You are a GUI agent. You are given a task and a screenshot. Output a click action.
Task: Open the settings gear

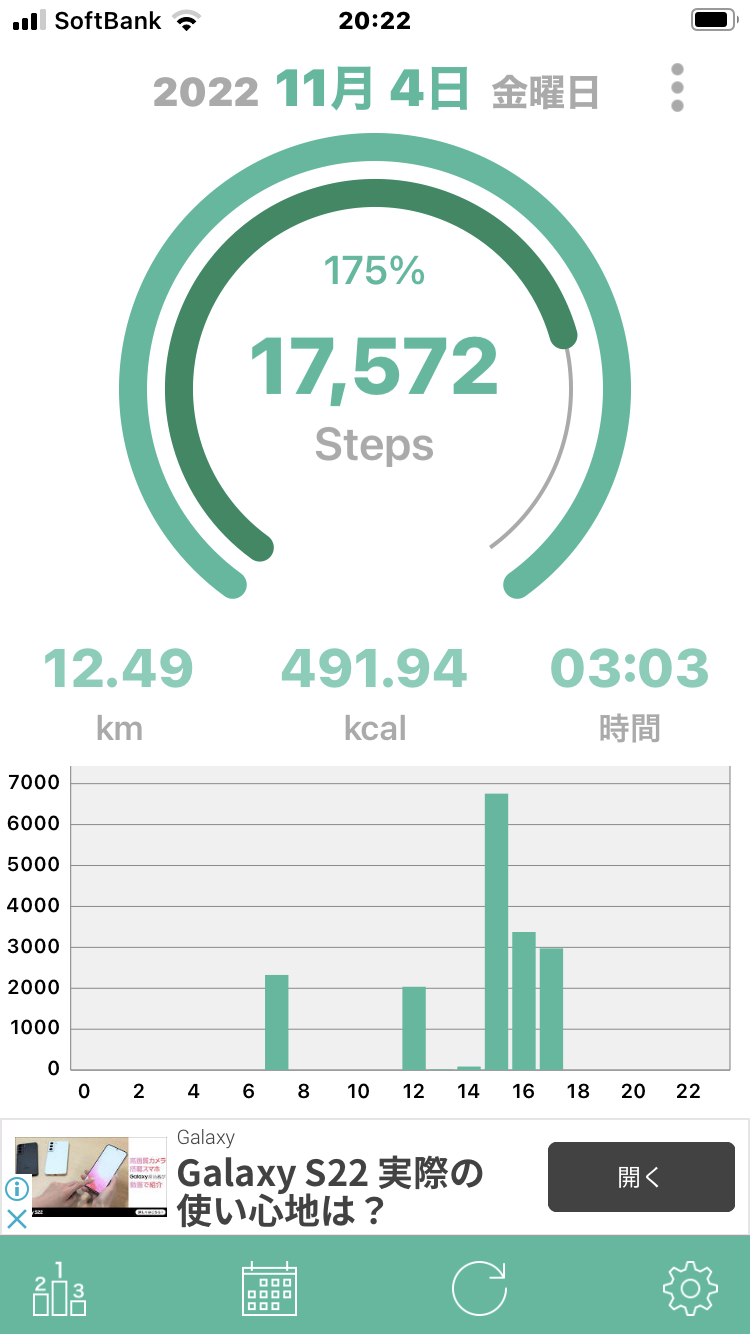pyautogui.click(x=690, y=1288)
